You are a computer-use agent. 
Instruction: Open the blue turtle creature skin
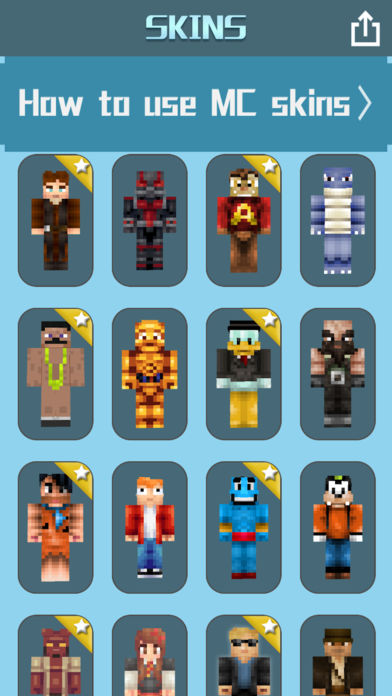click(338, 220)
